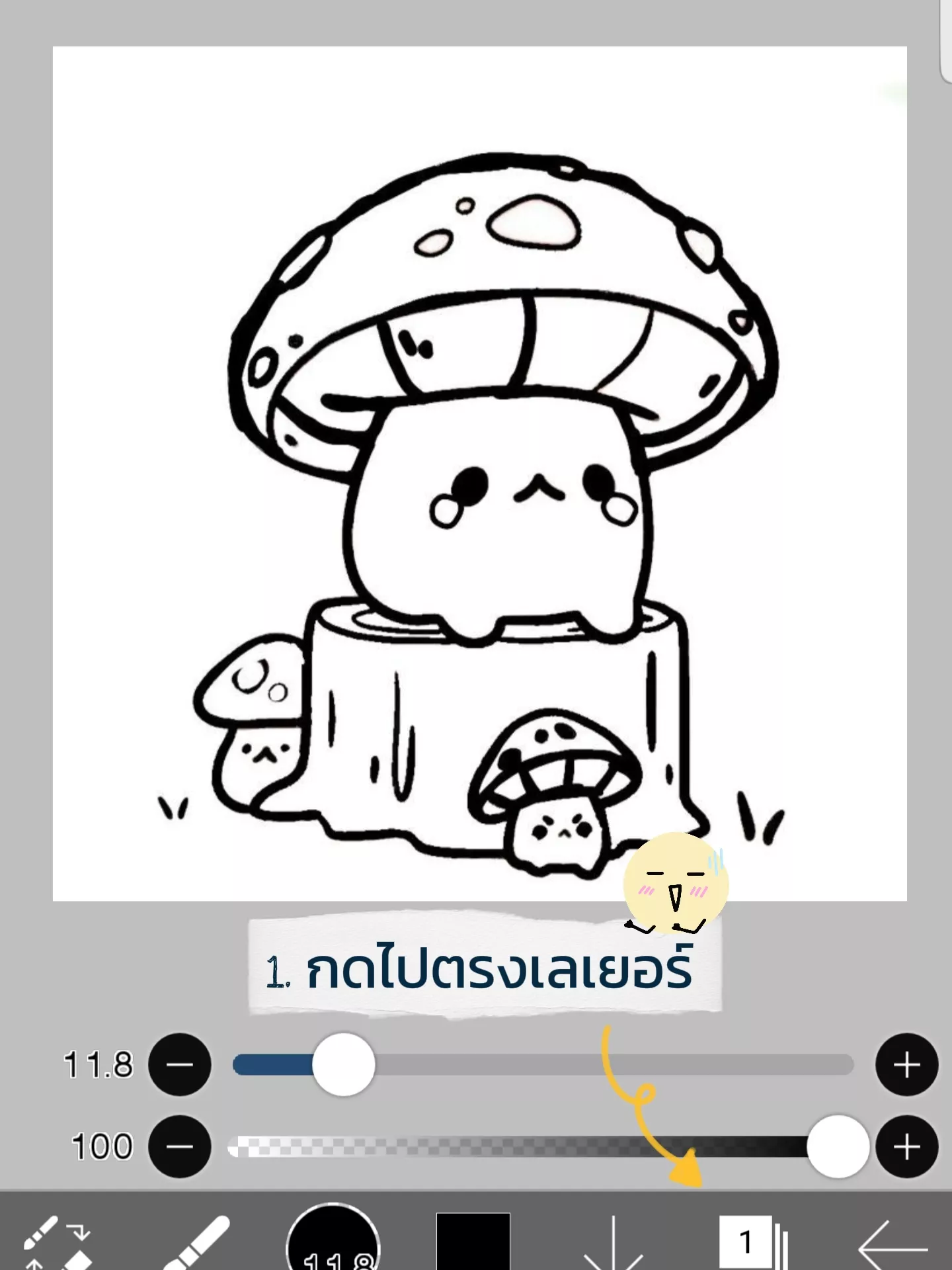Tap the checkered opacity slider track
The image size is (952, 1270).
coord(516,1146)
